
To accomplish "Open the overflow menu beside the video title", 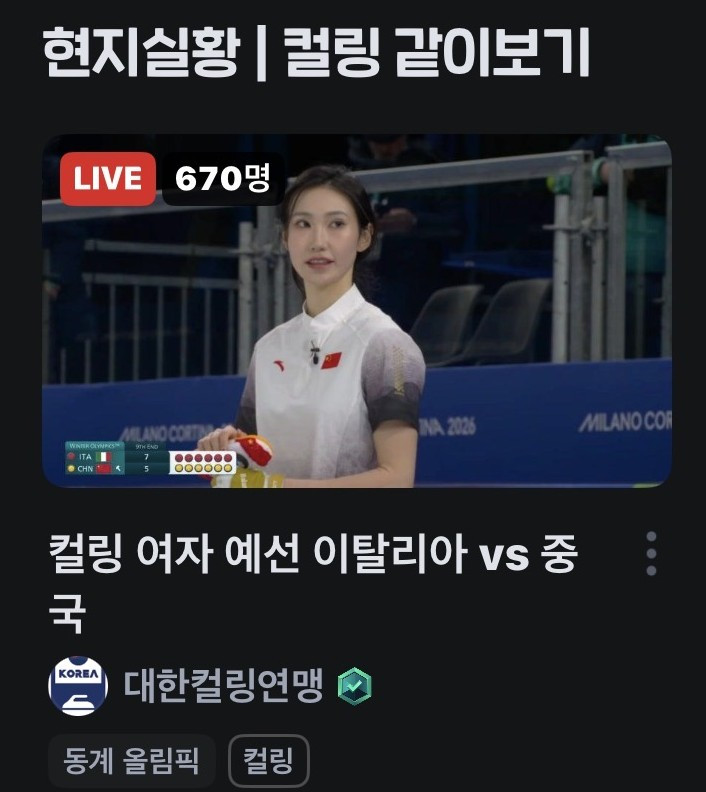I will (x=651, y=553).
